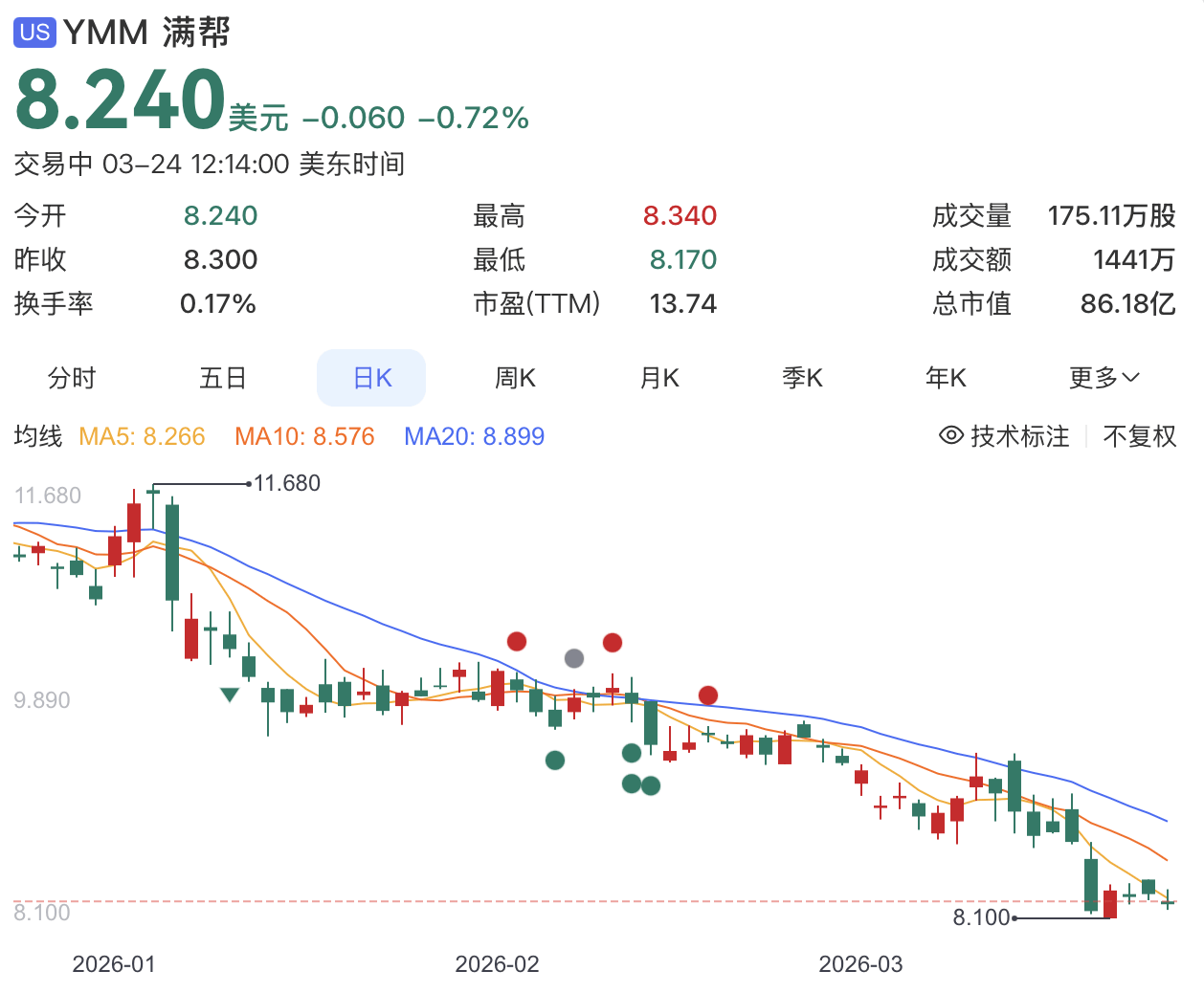Select the 五日 chart tab

(223, 378)
